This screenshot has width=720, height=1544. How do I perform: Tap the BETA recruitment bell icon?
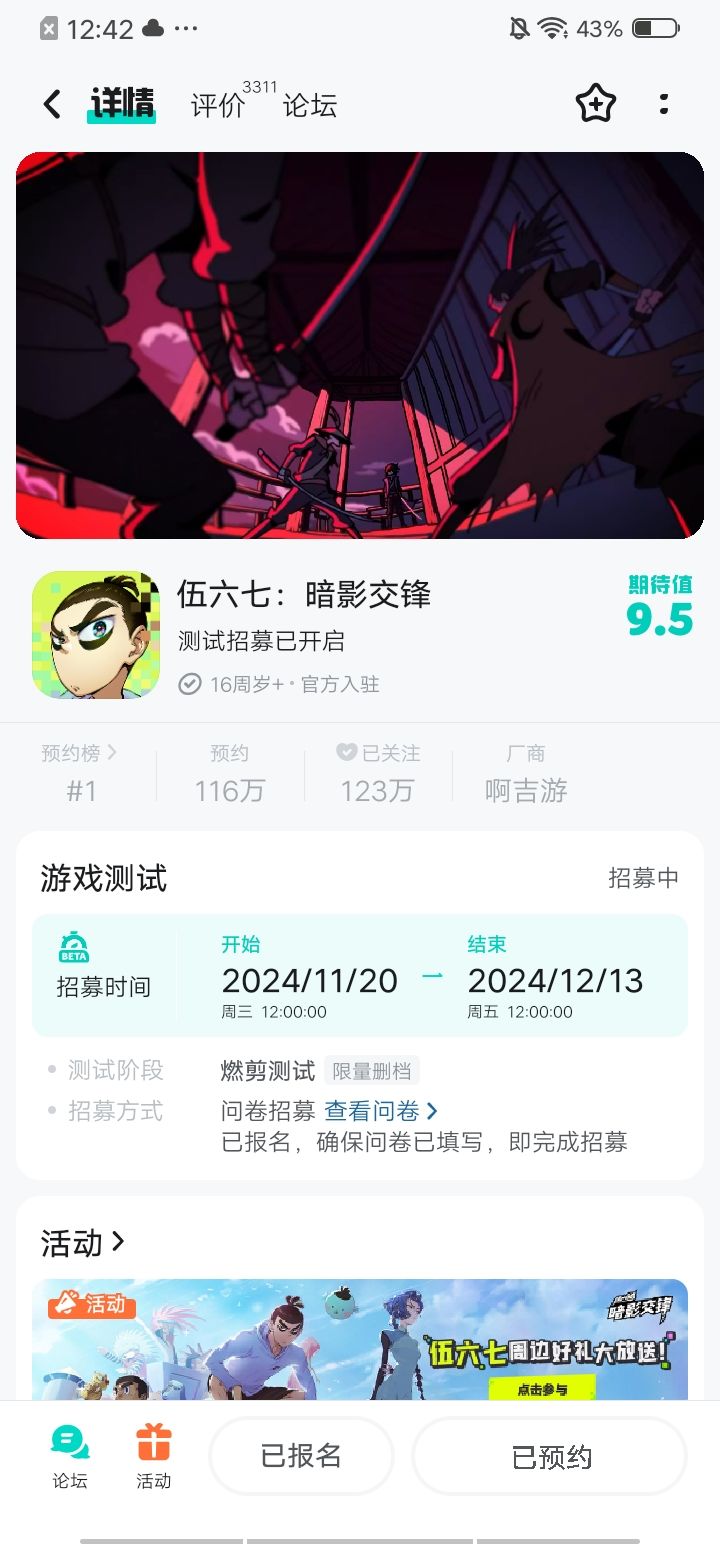coord(75,945)
